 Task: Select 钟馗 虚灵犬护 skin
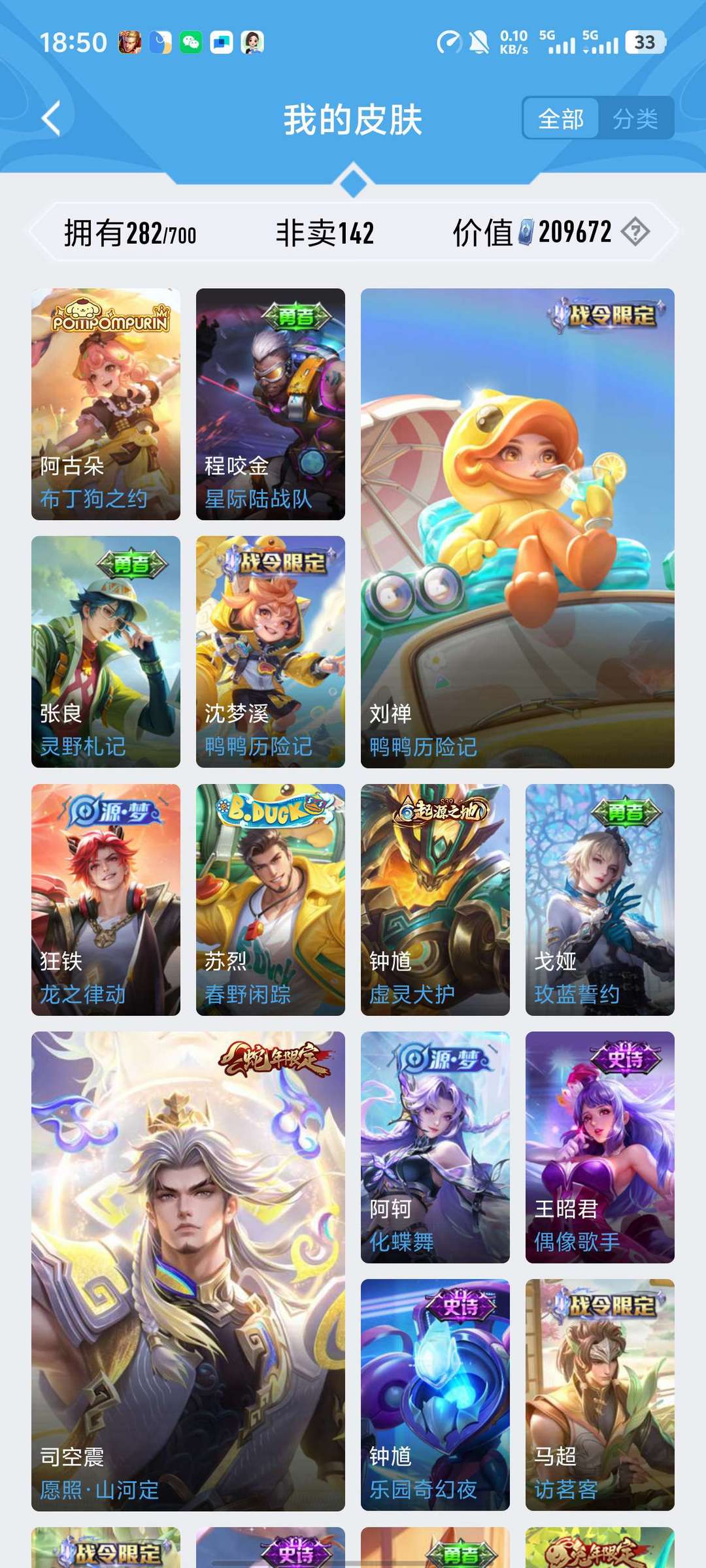pyautogui.click(x=435, y=900)
